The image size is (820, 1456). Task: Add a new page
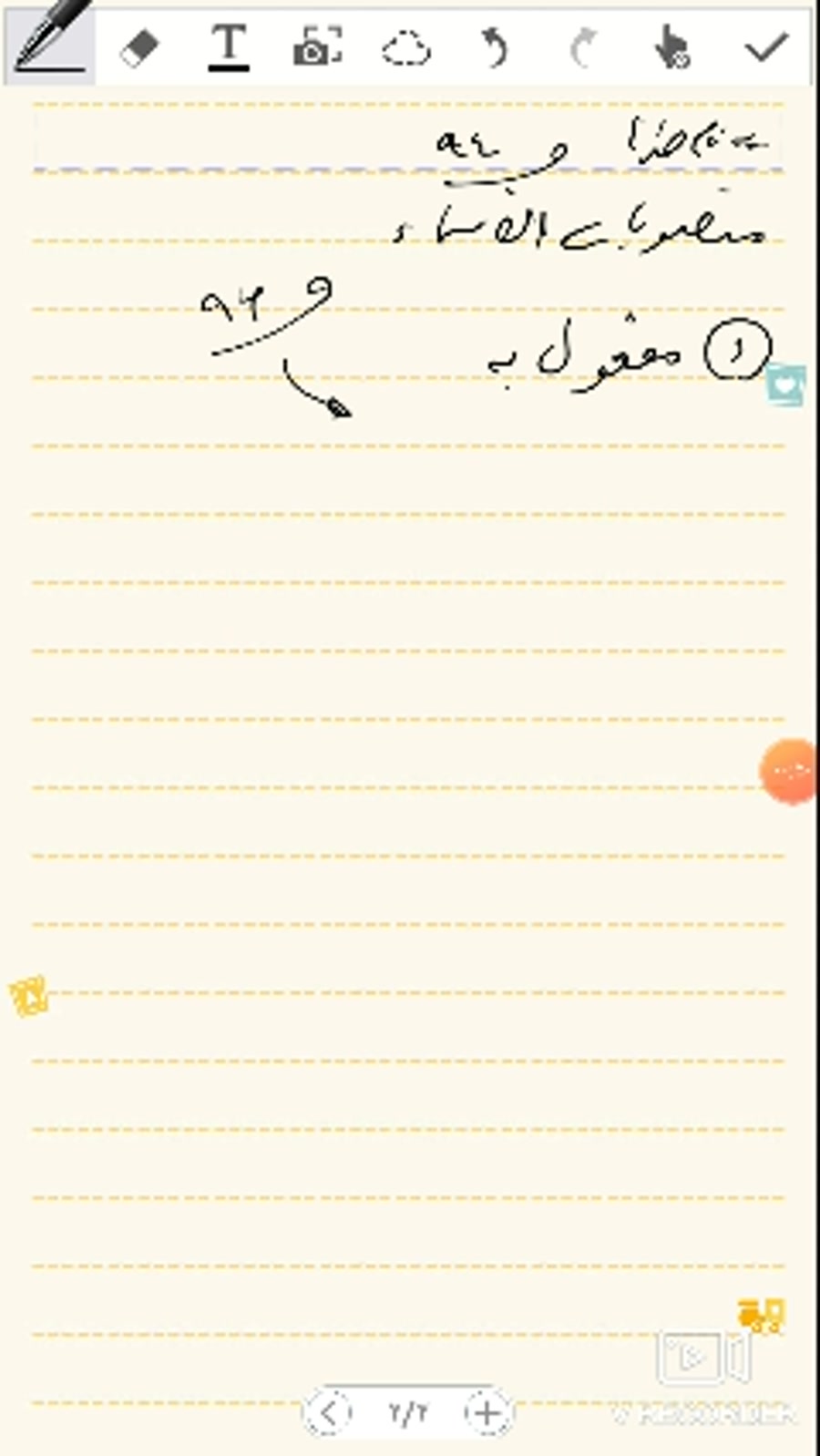[x=487, y=1413]
